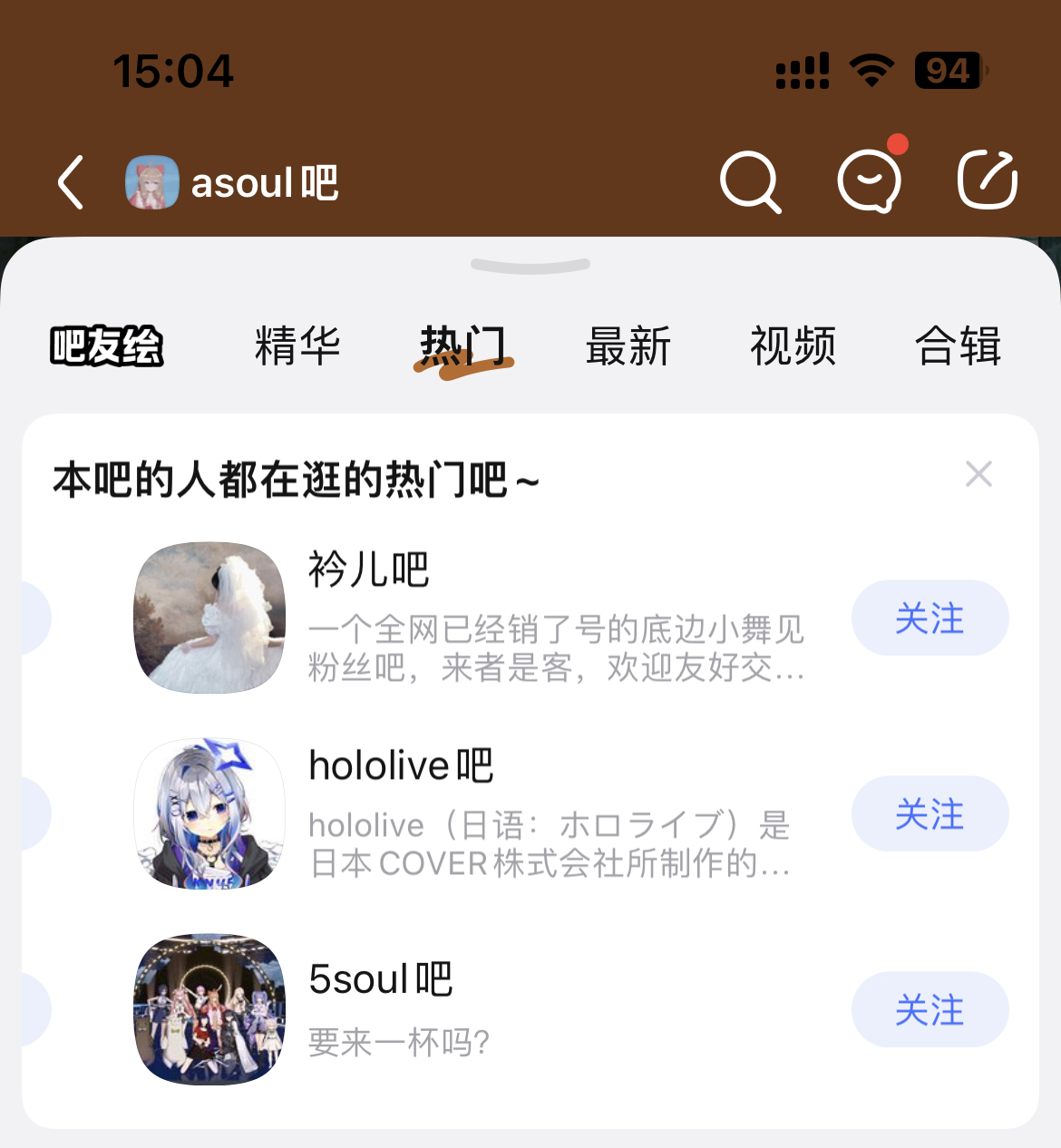
Task: Open the search icon in header
Action: (x=749, y=182)
